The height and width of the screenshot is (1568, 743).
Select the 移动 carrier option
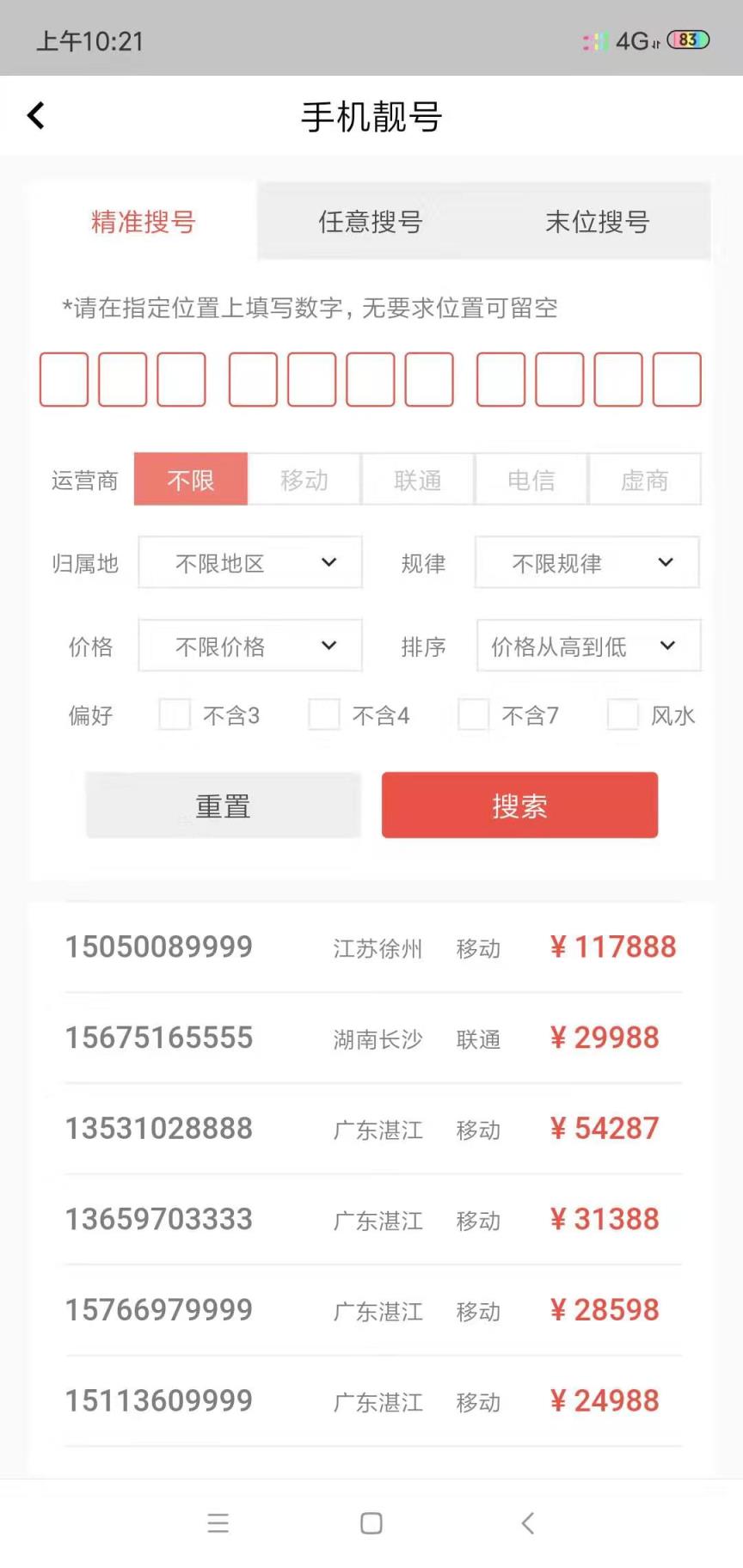(304, 480)
